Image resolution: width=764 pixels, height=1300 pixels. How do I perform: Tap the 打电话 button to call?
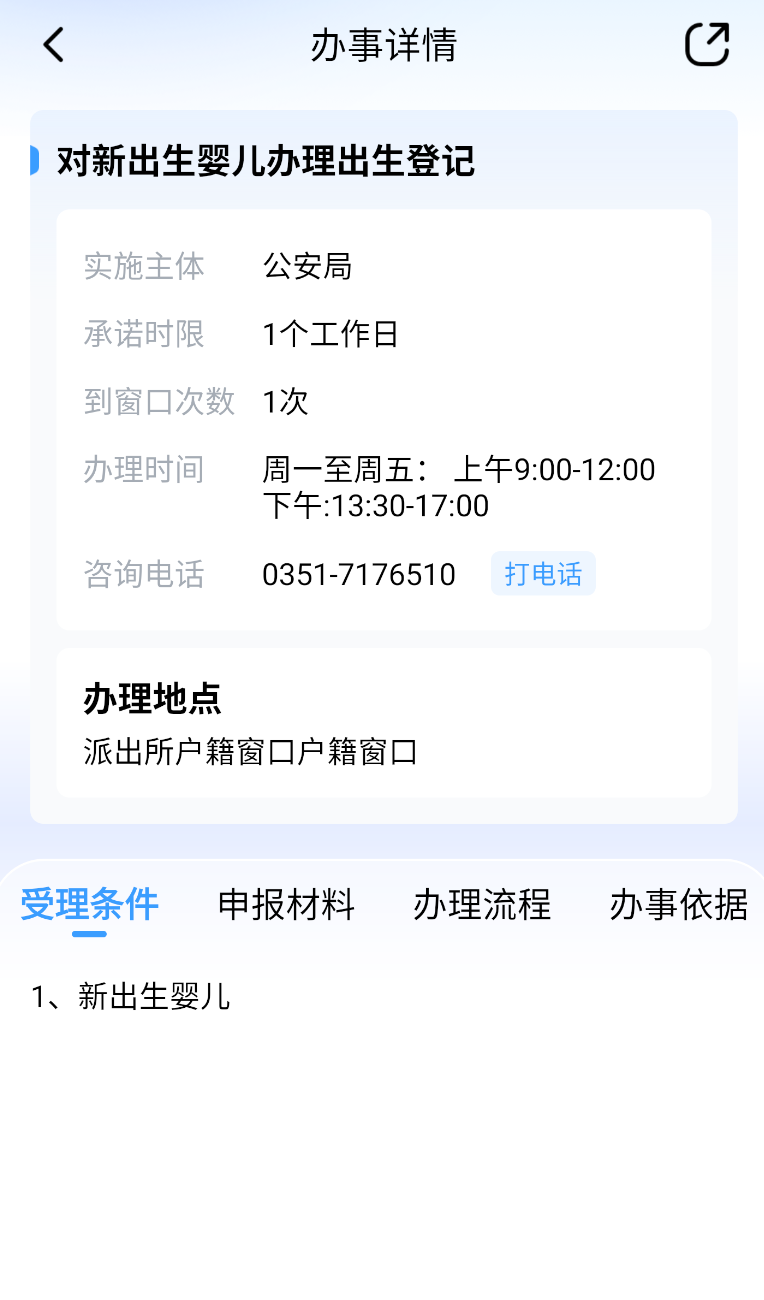542,574
